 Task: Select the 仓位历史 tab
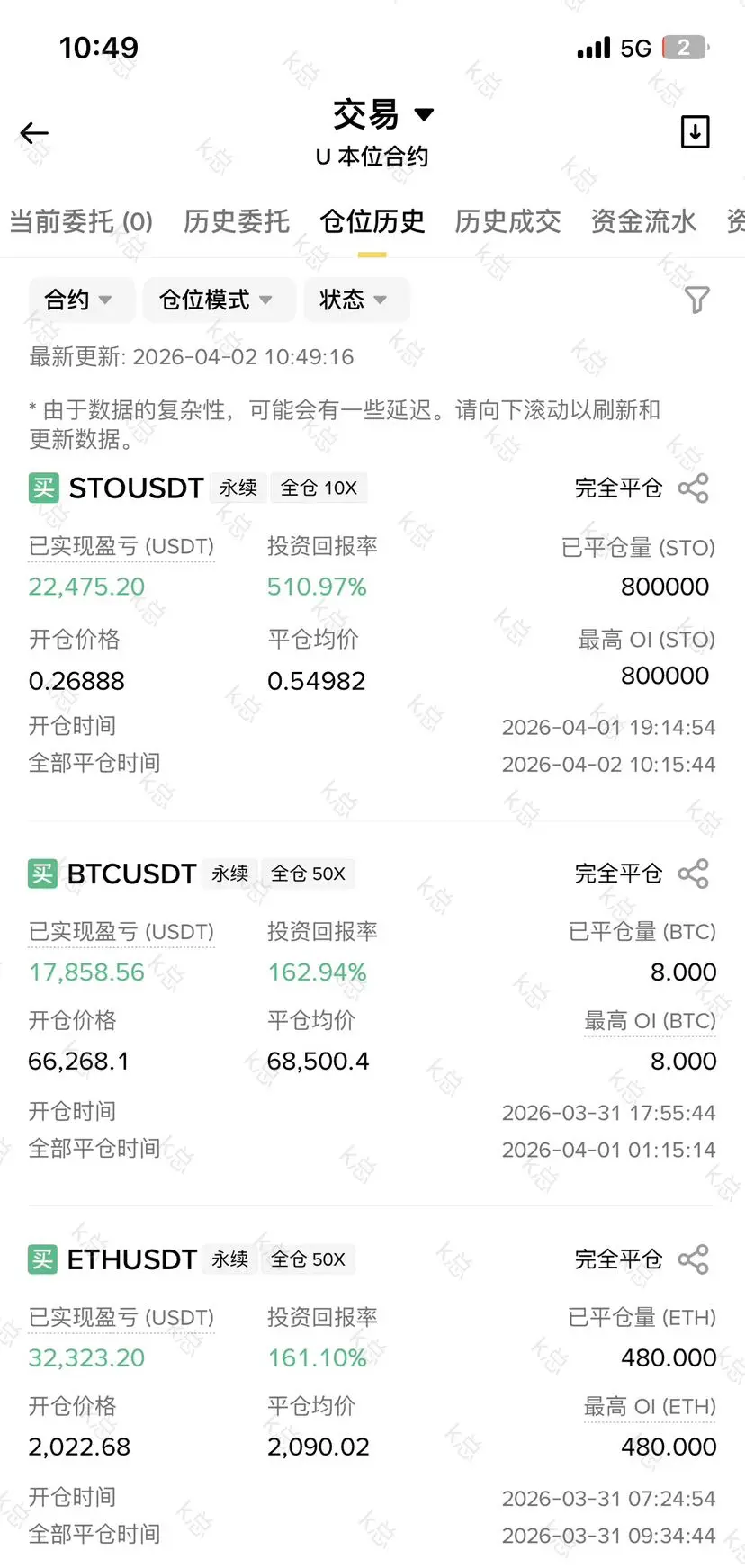pyautogui.click(x=372, y=221)
